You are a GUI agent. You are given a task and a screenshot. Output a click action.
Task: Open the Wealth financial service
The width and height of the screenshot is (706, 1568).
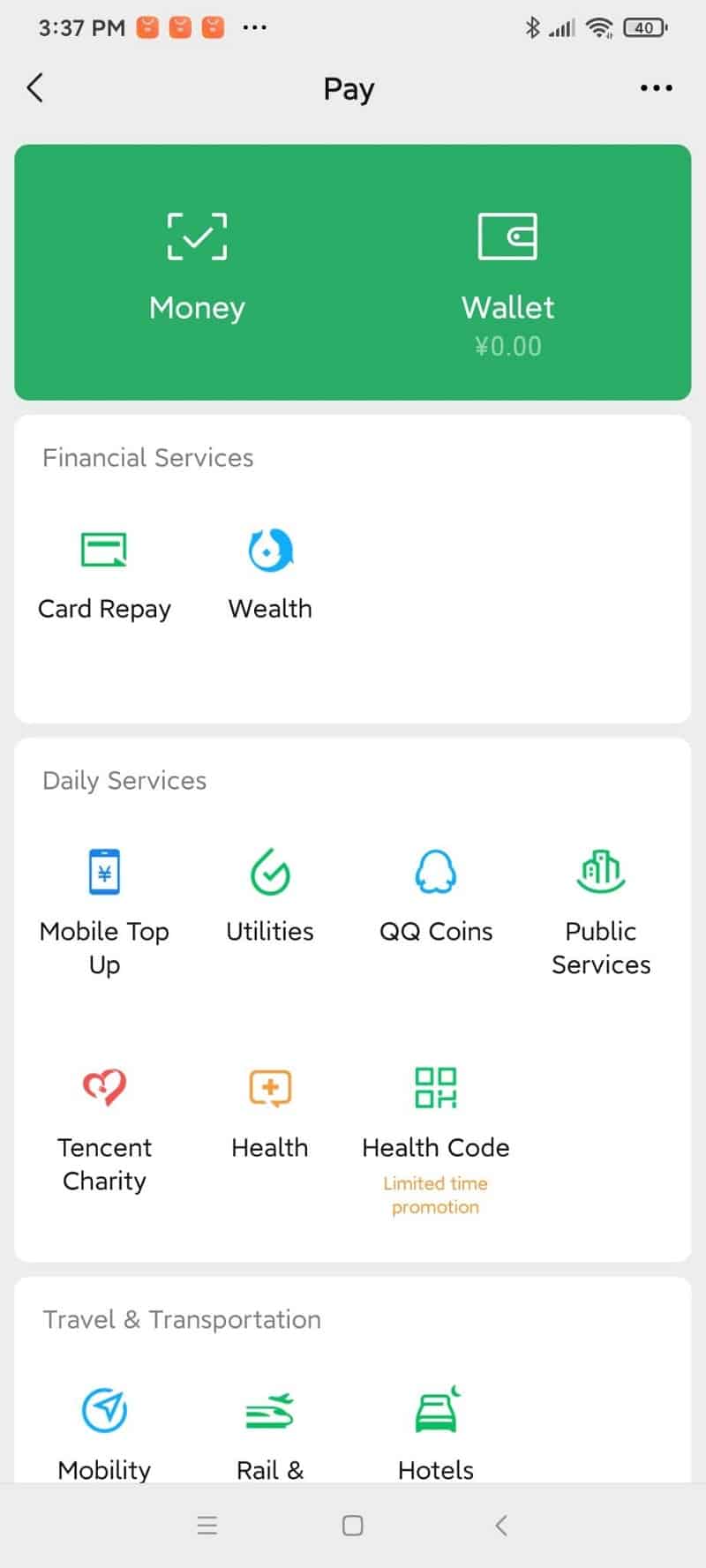(269, 549)
